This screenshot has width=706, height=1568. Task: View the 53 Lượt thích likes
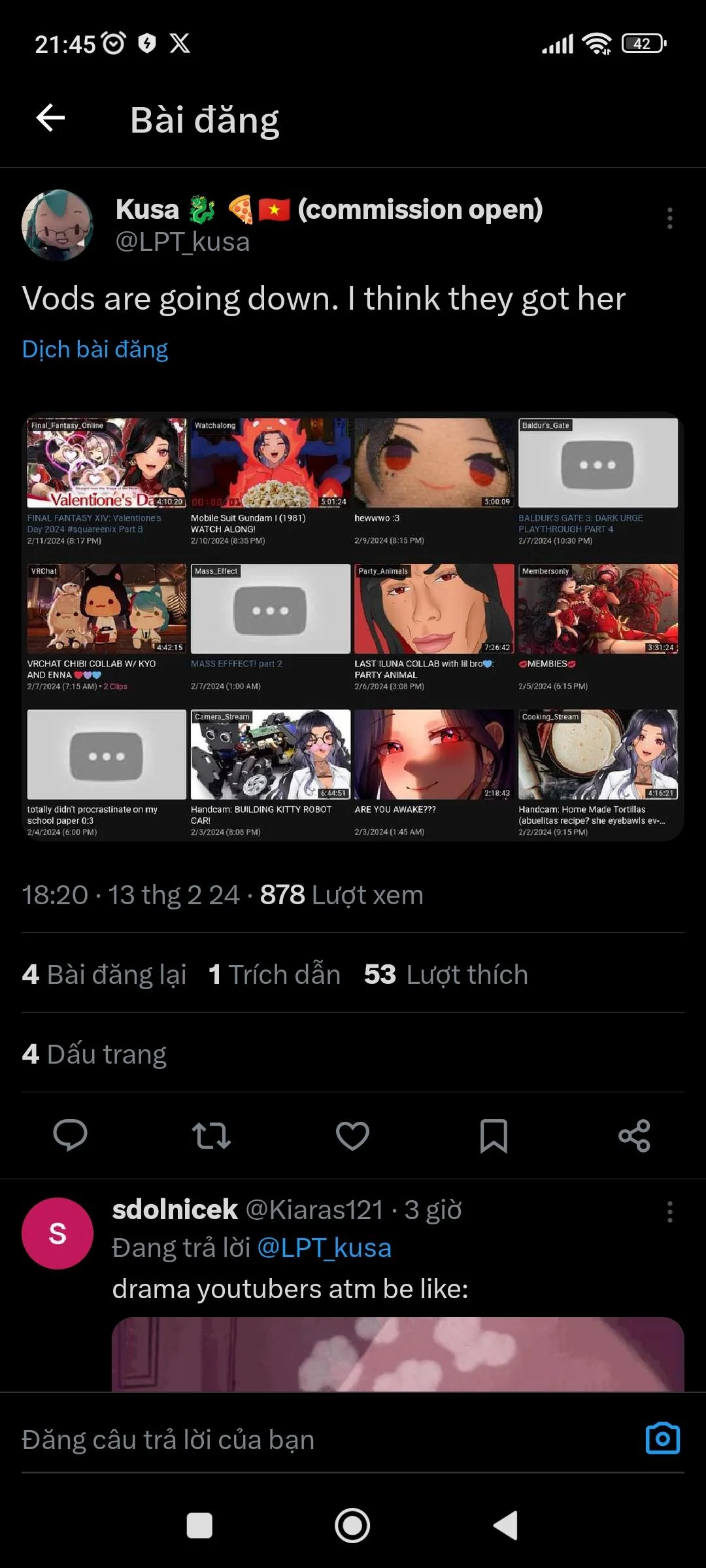click(446, 974)
